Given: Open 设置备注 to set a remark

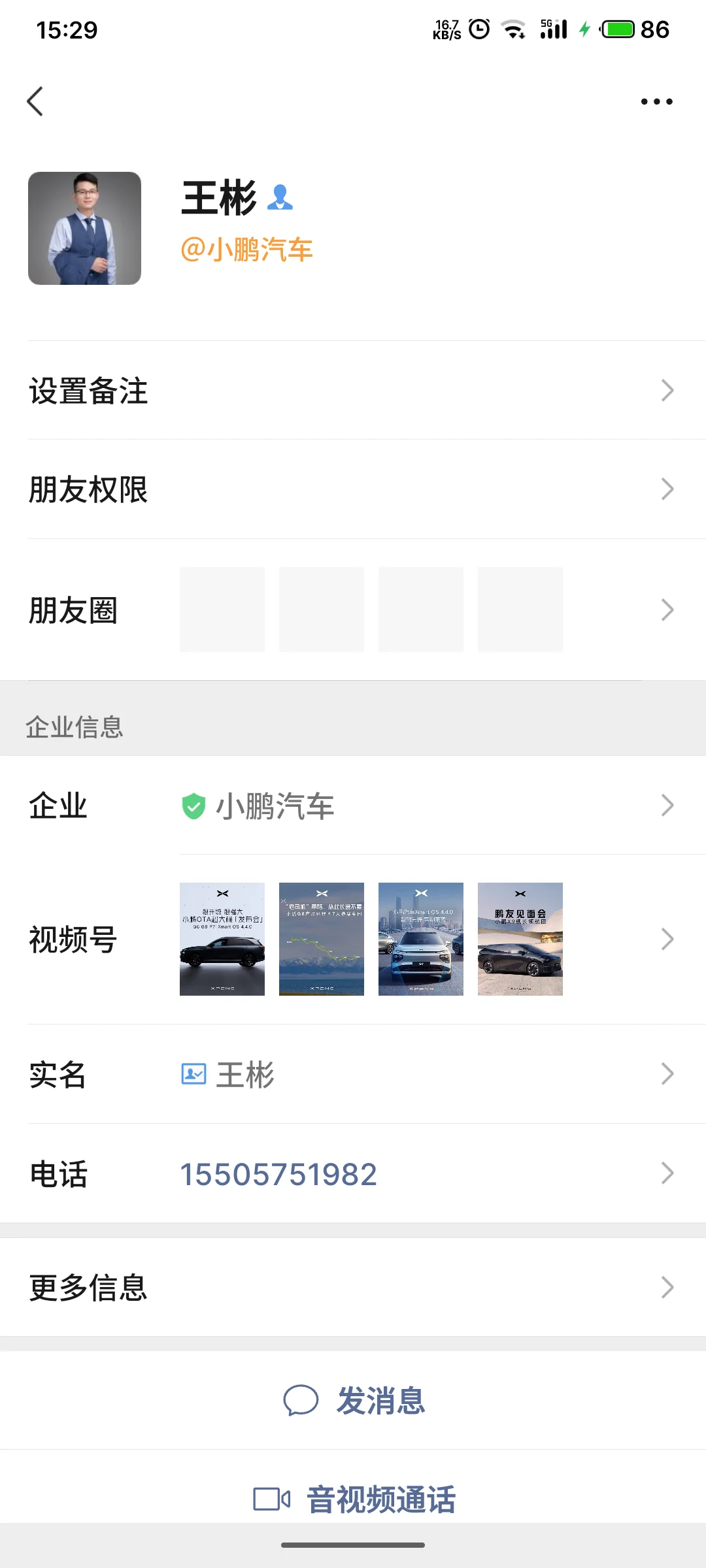Looking at the screenshot, I should tap(353, 391).
